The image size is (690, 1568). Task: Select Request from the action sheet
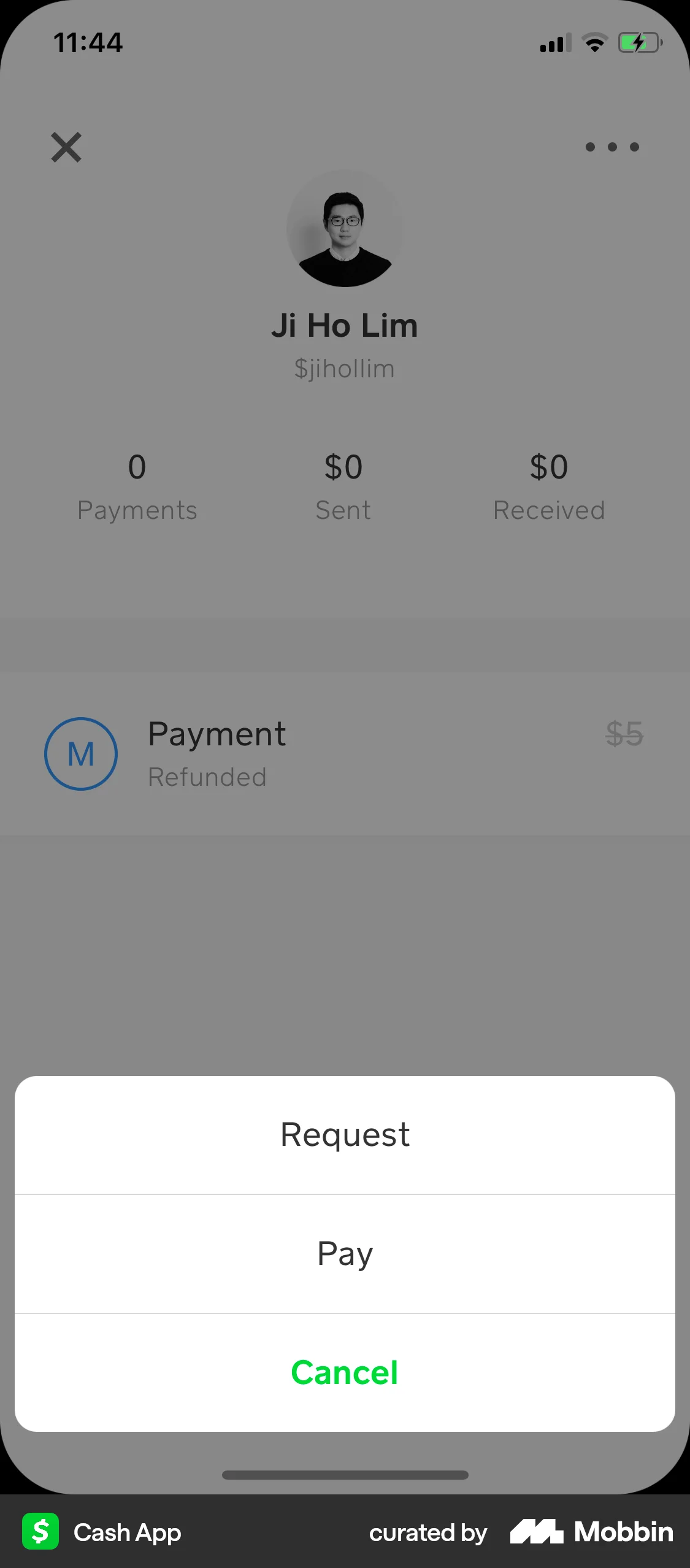pyautogui.click(x=345, y=1134)
